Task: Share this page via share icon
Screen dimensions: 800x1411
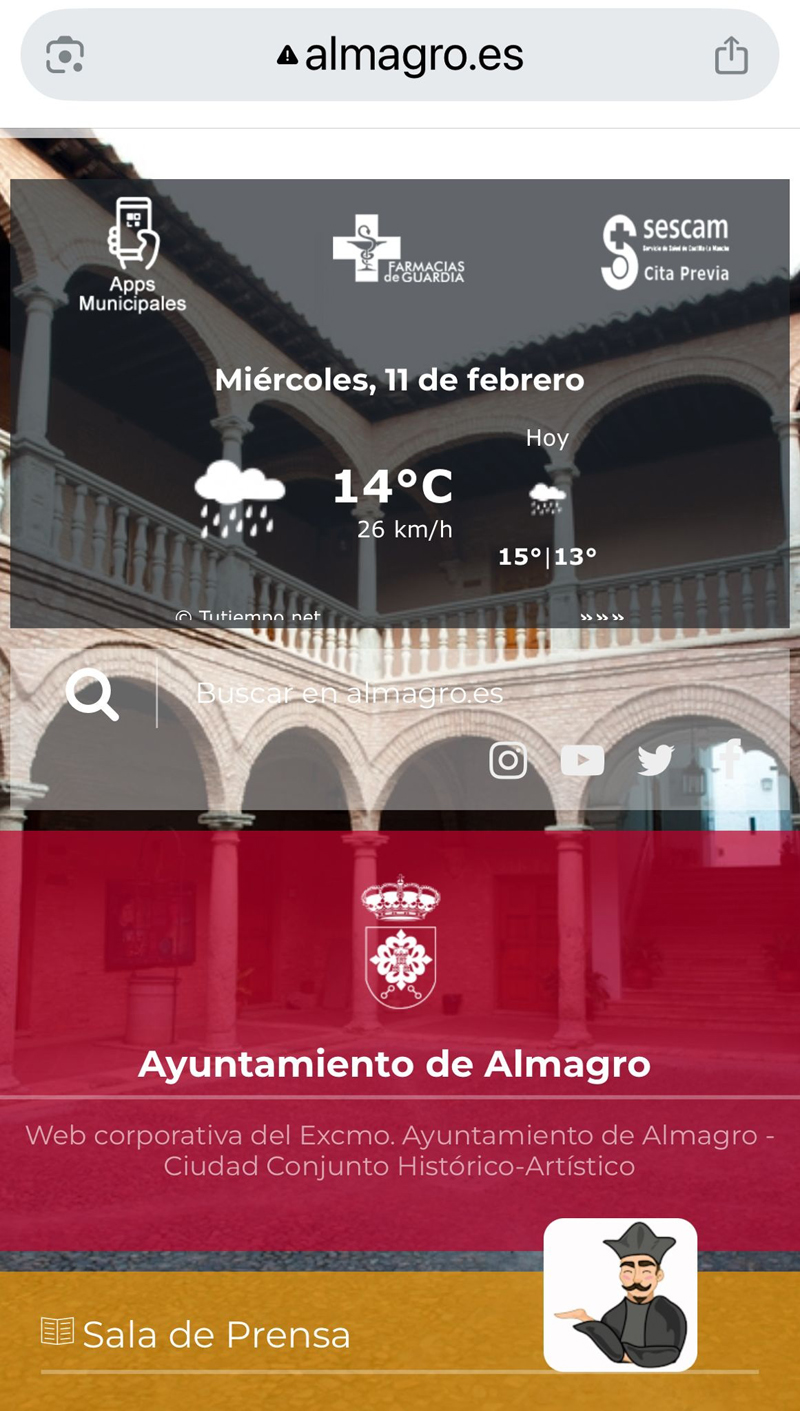Action: pos(731,55)
